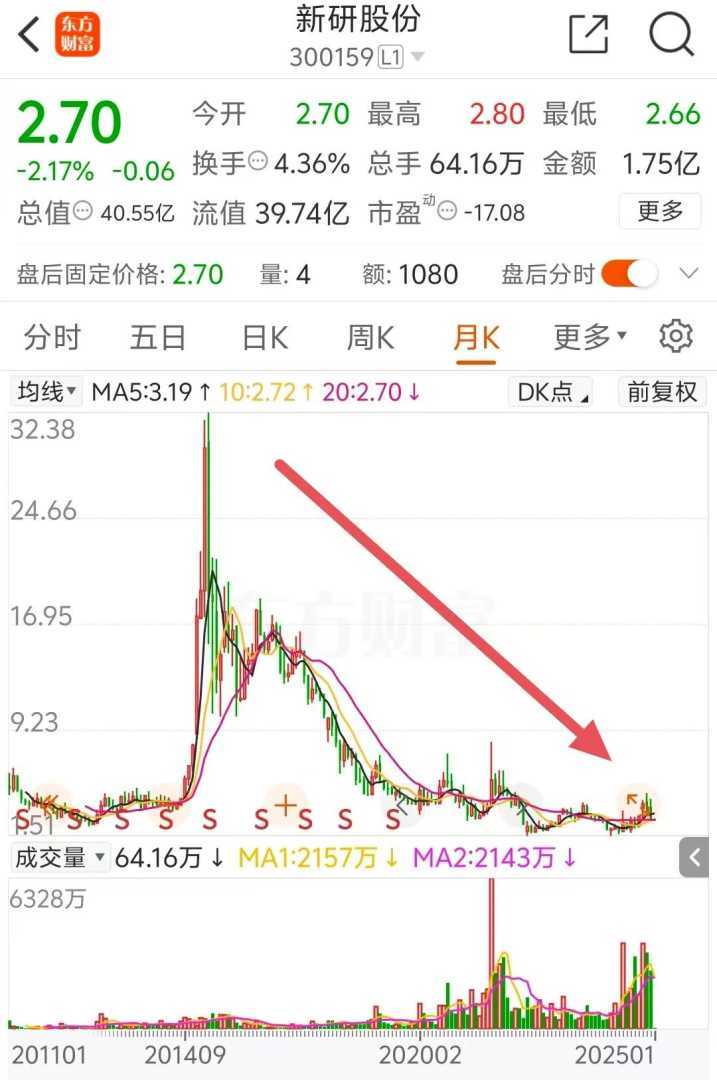Open chart settings gear
Viewport: 717px width, 1080px height.
[x=677, y=337]
